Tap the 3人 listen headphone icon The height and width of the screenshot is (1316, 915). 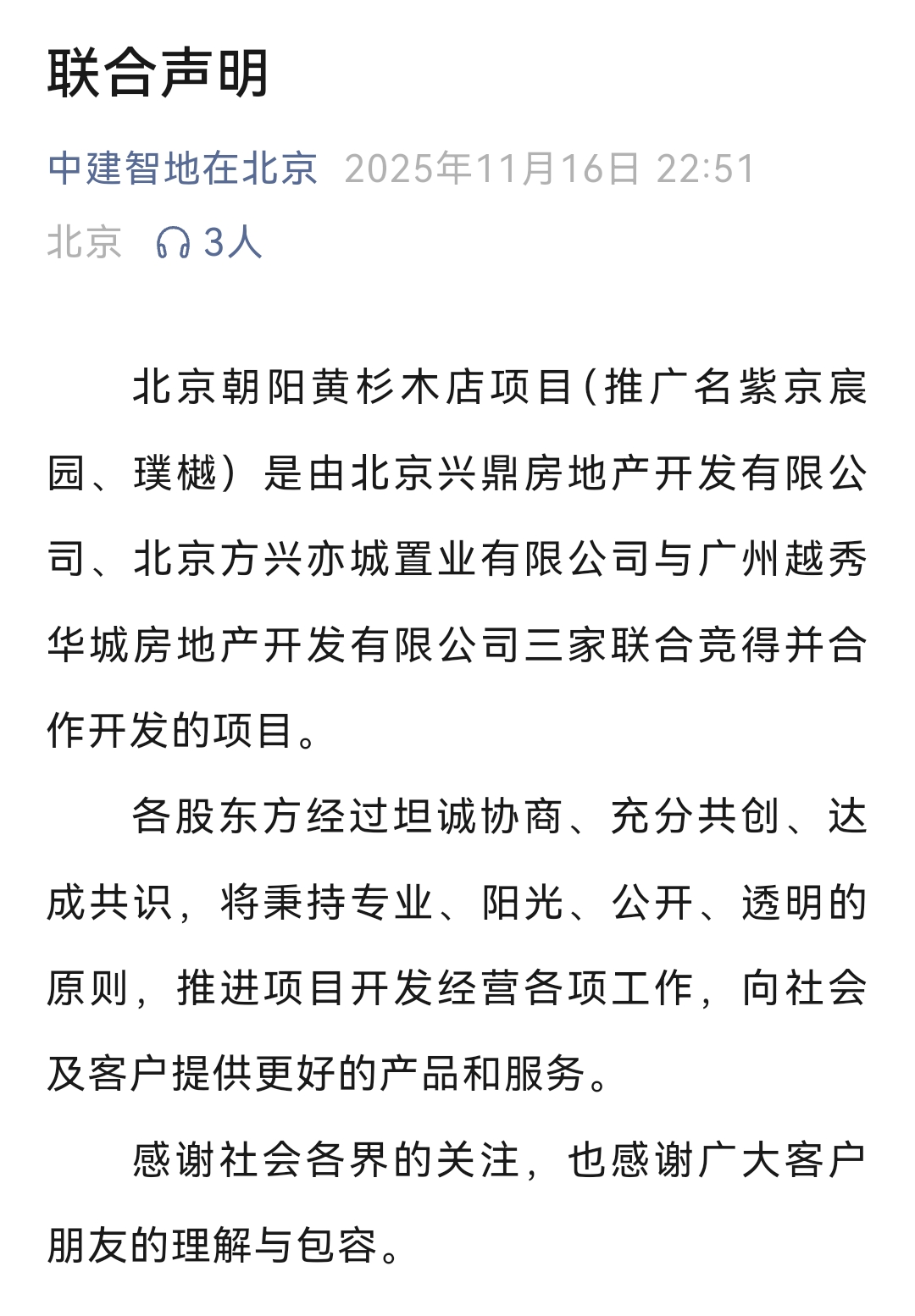[x=174, y=243]
